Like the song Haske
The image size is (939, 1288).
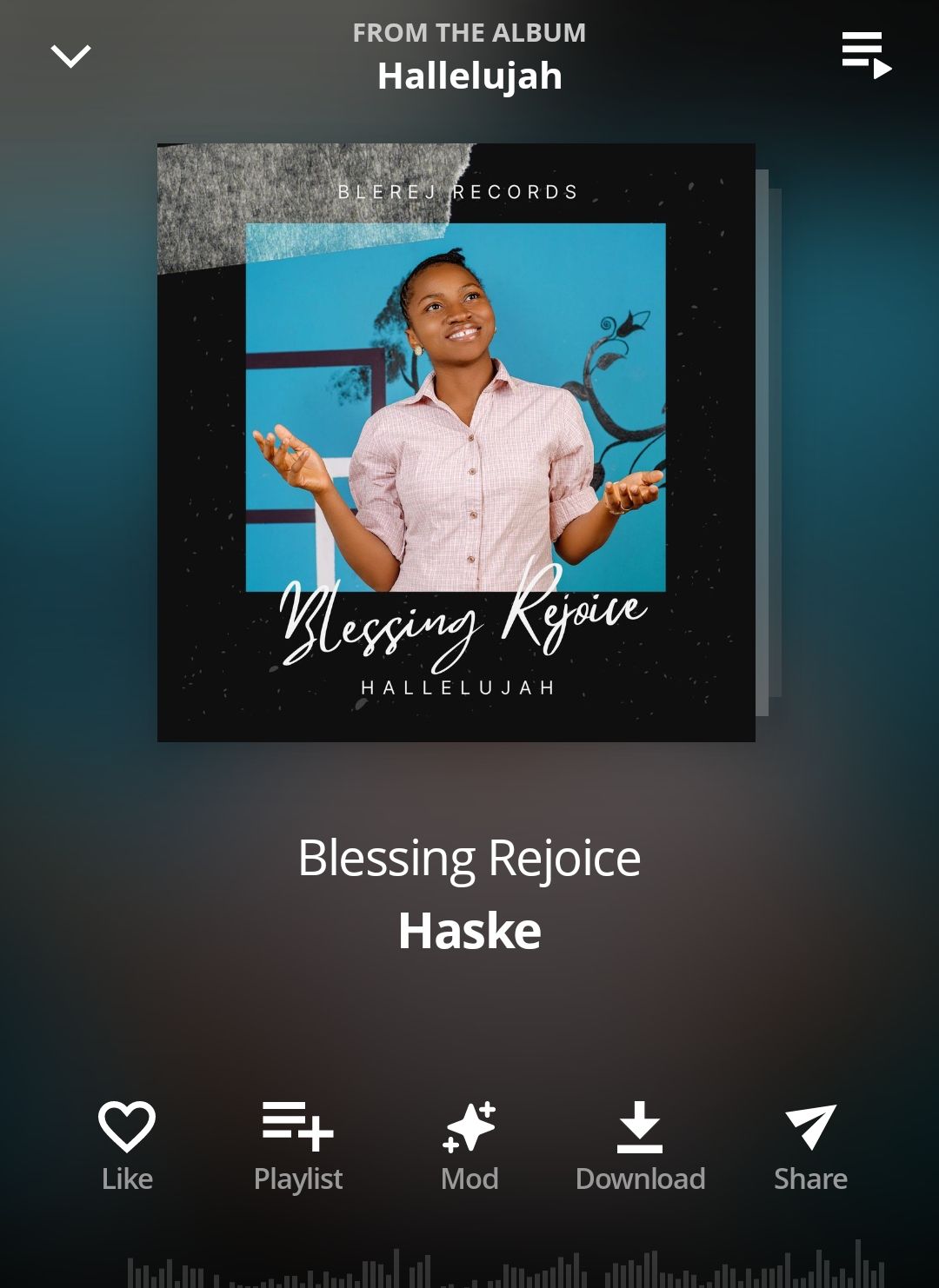[x=127, y=1145]
